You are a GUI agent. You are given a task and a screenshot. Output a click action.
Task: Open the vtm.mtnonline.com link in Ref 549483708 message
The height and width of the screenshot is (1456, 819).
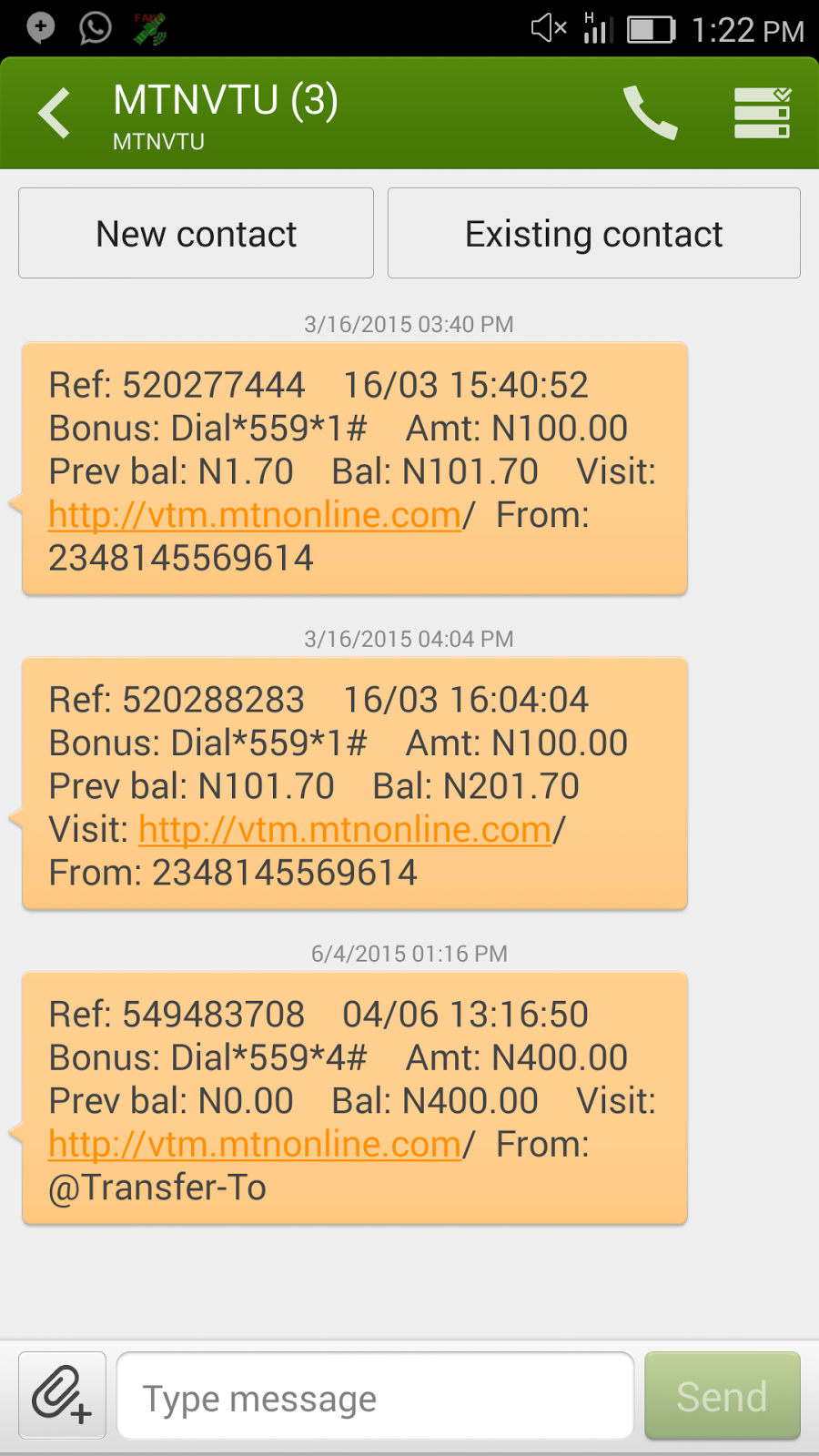click(x=255, y=1145)
